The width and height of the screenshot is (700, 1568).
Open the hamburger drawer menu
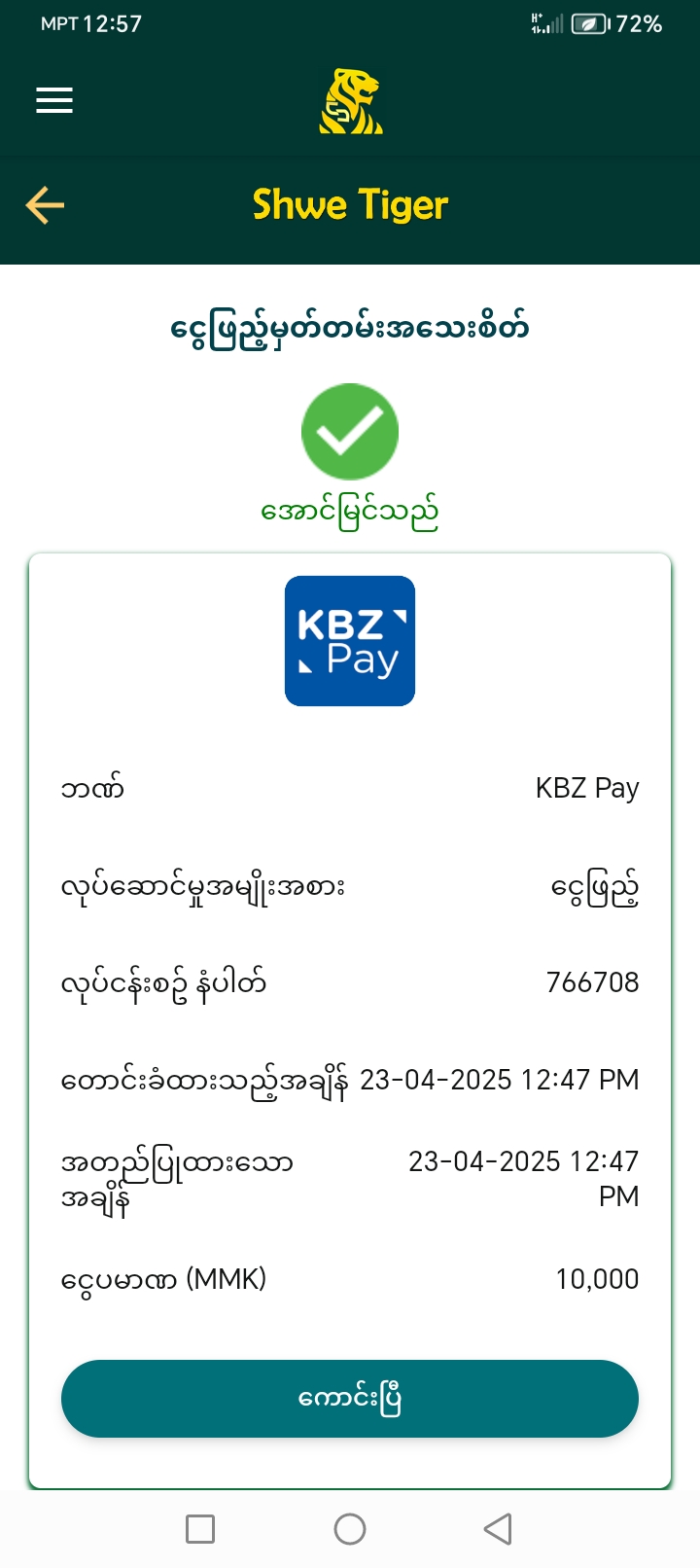[x=54, y=100]
